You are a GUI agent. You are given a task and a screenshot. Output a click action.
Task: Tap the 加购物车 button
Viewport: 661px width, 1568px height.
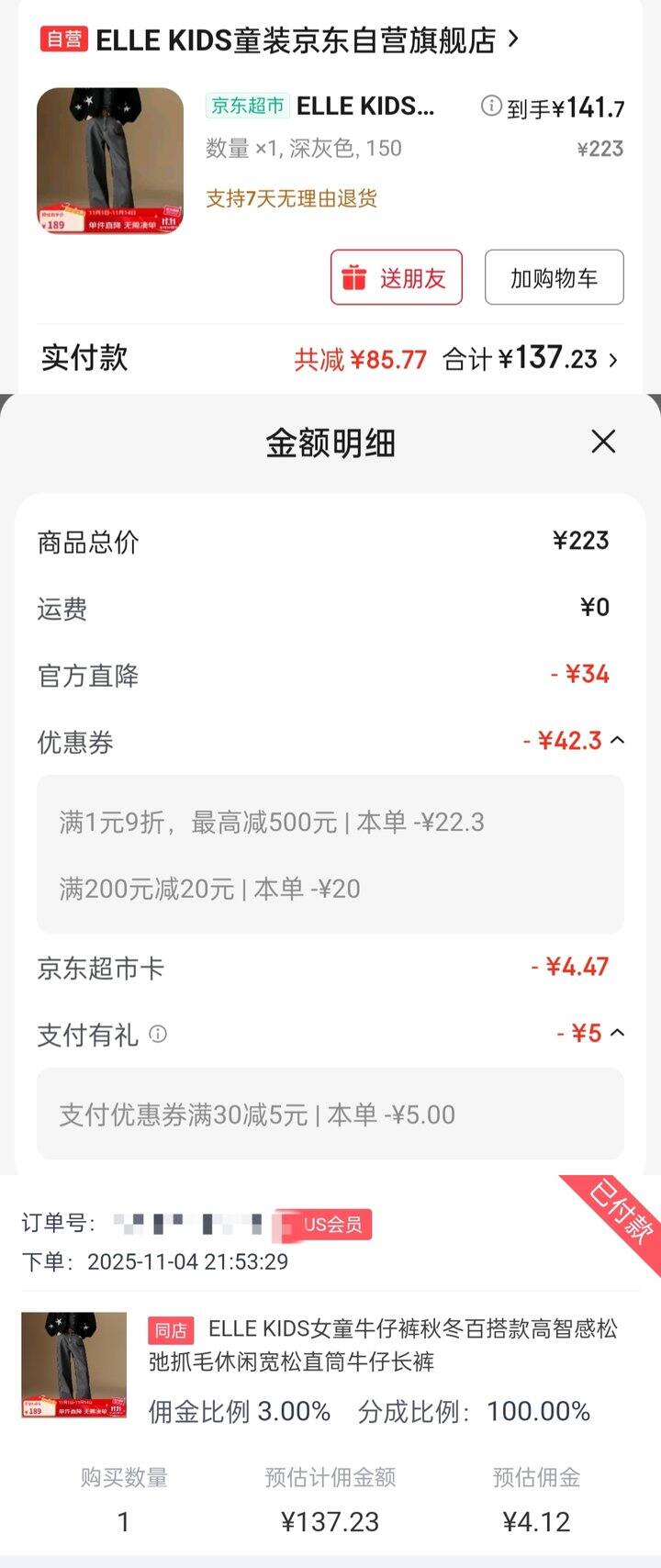coord(554,277)
